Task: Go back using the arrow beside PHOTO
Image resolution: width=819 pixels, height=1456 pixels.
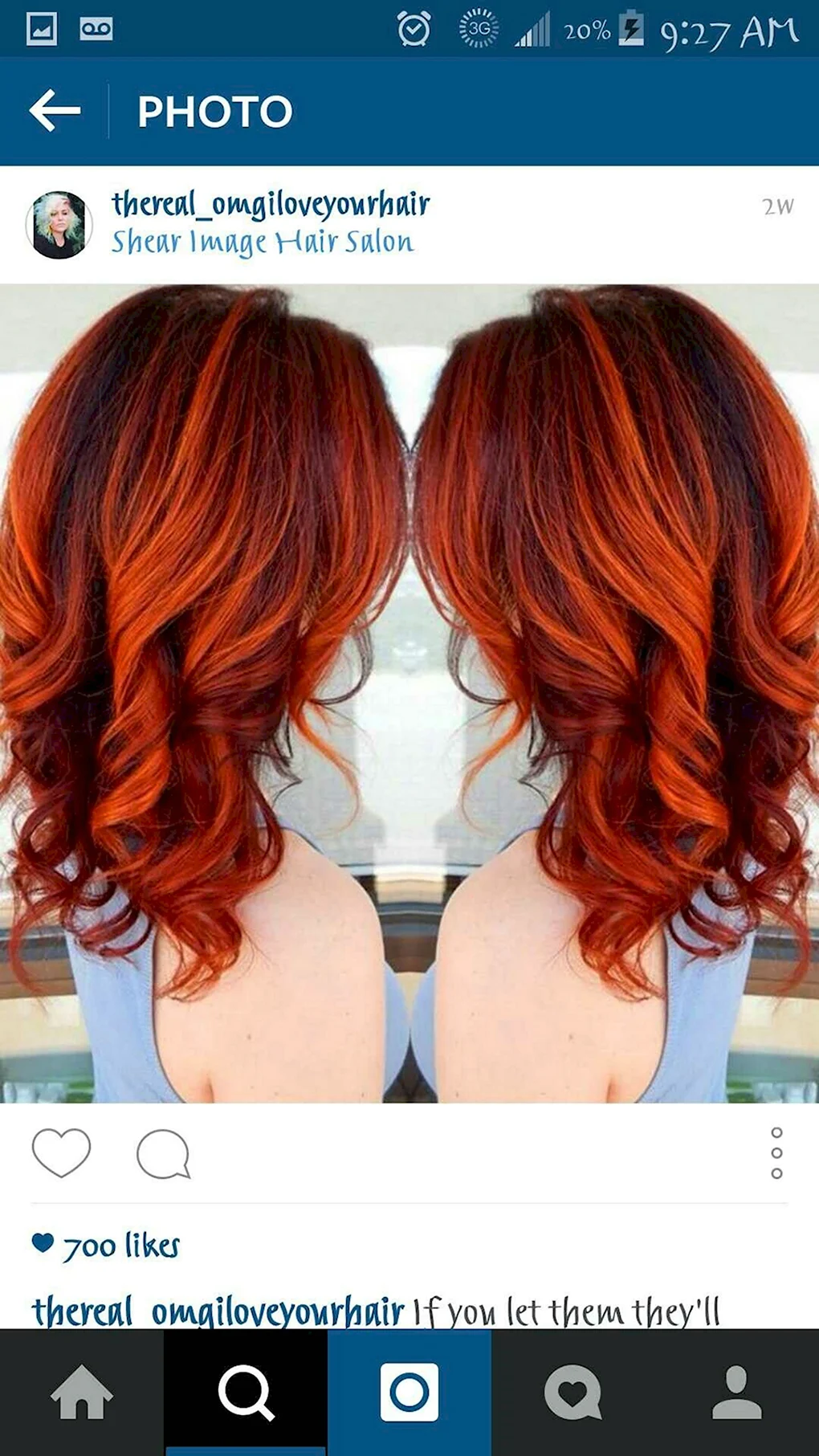Action: [55, 111]
